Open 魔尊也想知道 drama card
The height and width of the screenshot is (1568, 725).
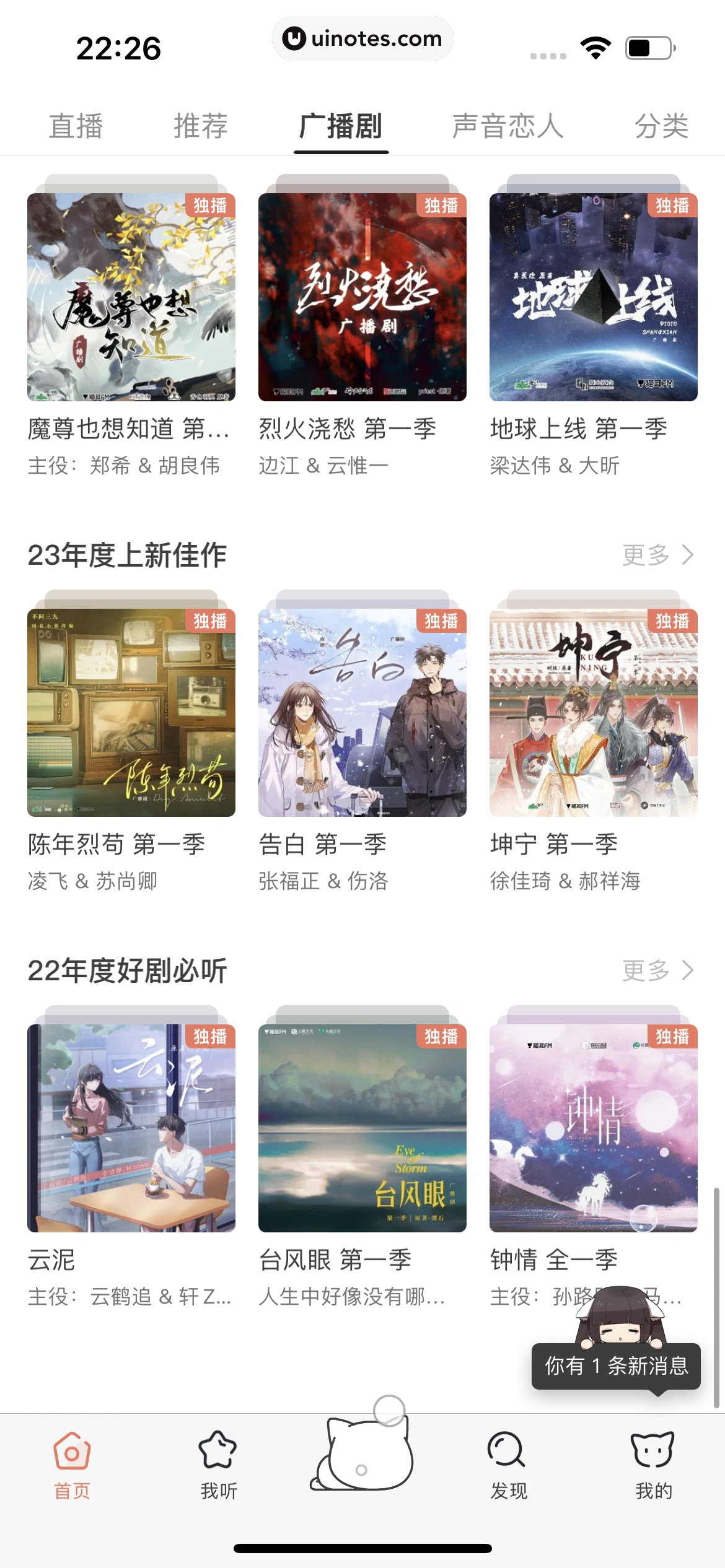(x=131, y=297)
